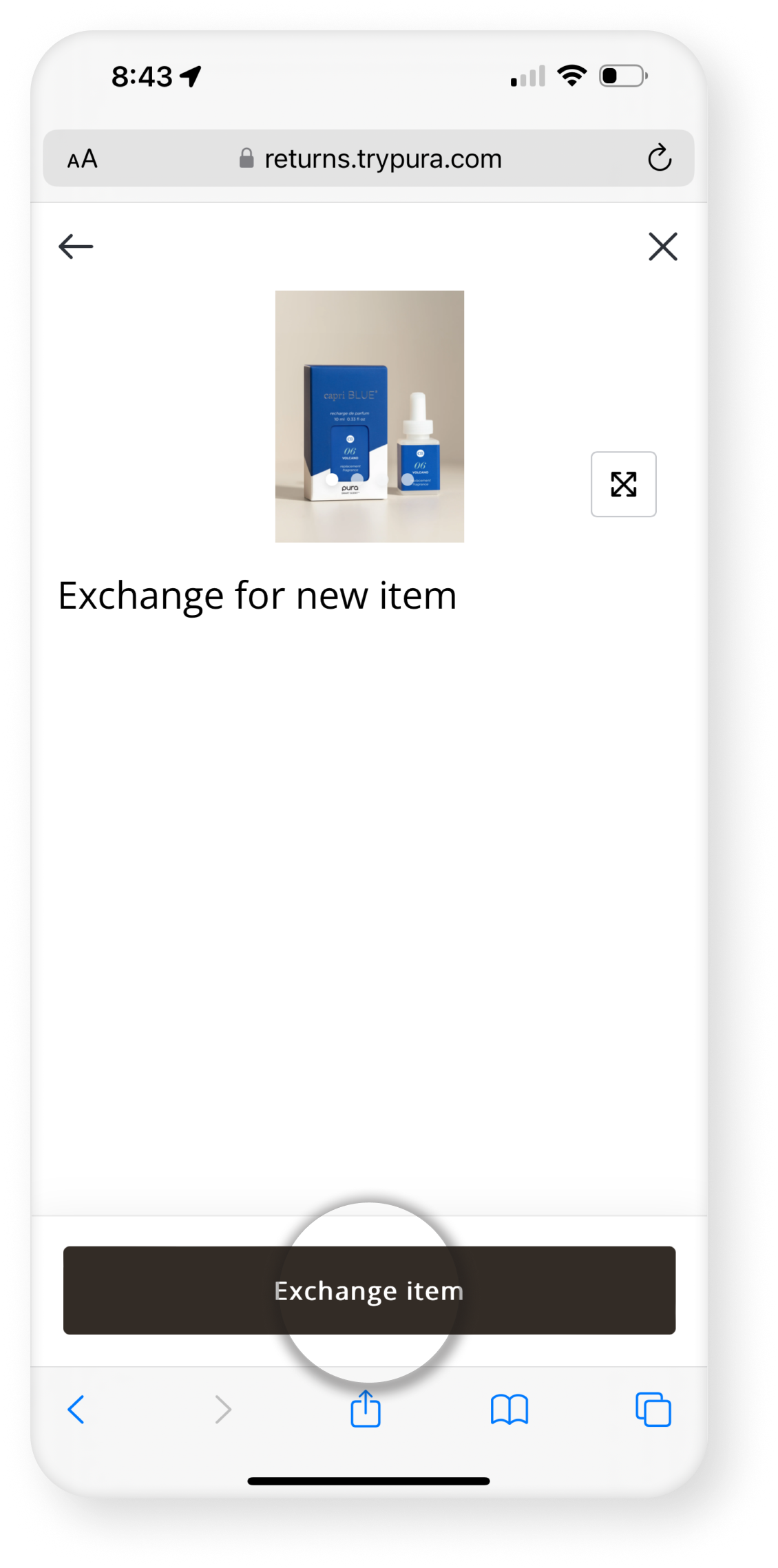Navigate back in Safari history
The image size is (778, 1568).
coord(76,1410)
